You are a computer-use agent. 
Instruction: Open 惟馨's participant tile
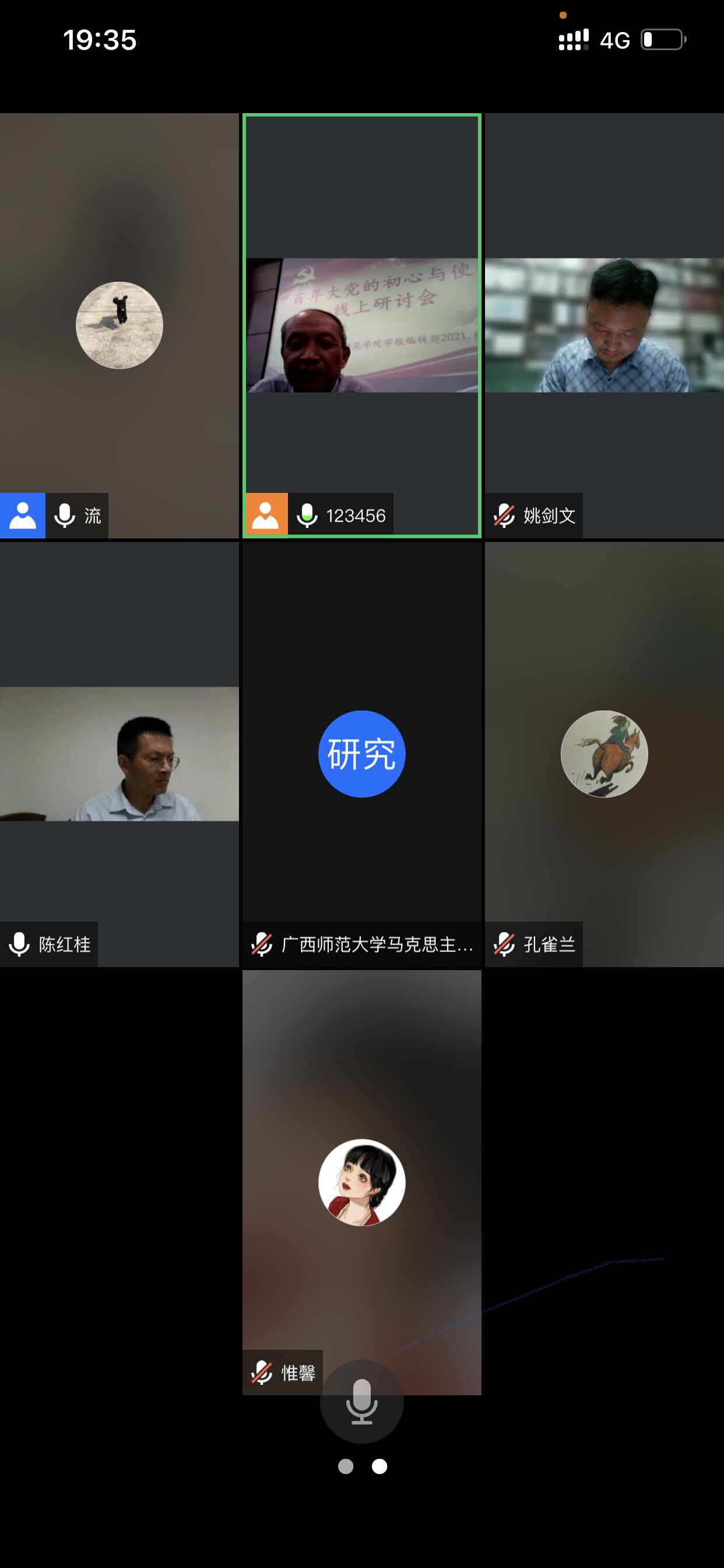click(x=361, y=1182)
